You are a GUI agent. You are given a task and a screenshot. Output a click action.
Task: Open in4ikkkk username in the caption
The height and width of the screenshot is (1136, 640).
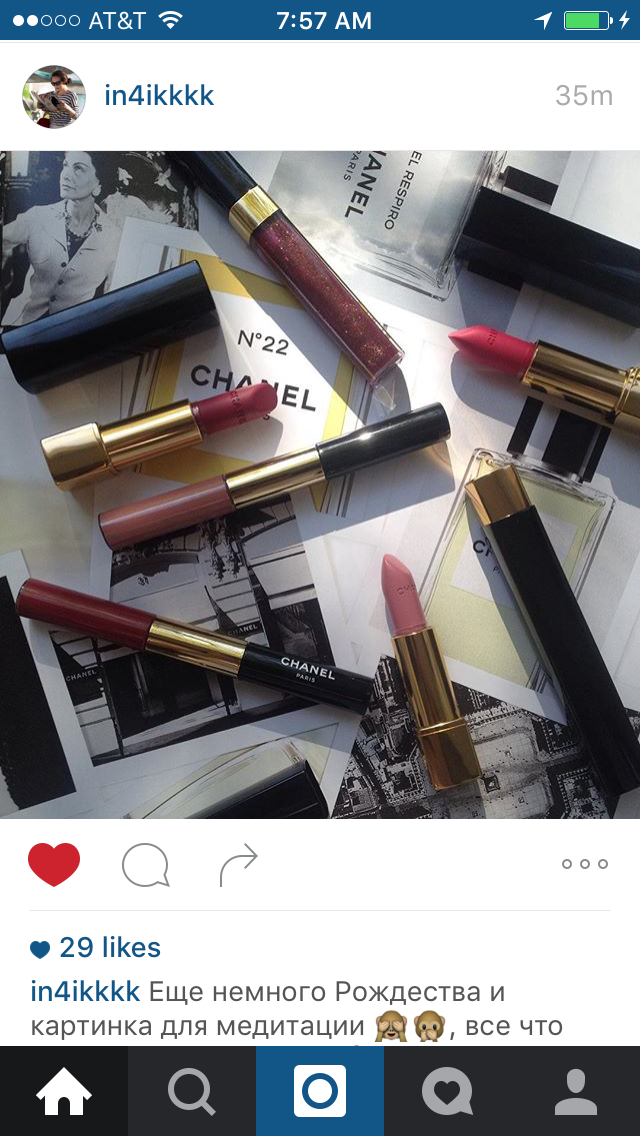click(85, 993)
